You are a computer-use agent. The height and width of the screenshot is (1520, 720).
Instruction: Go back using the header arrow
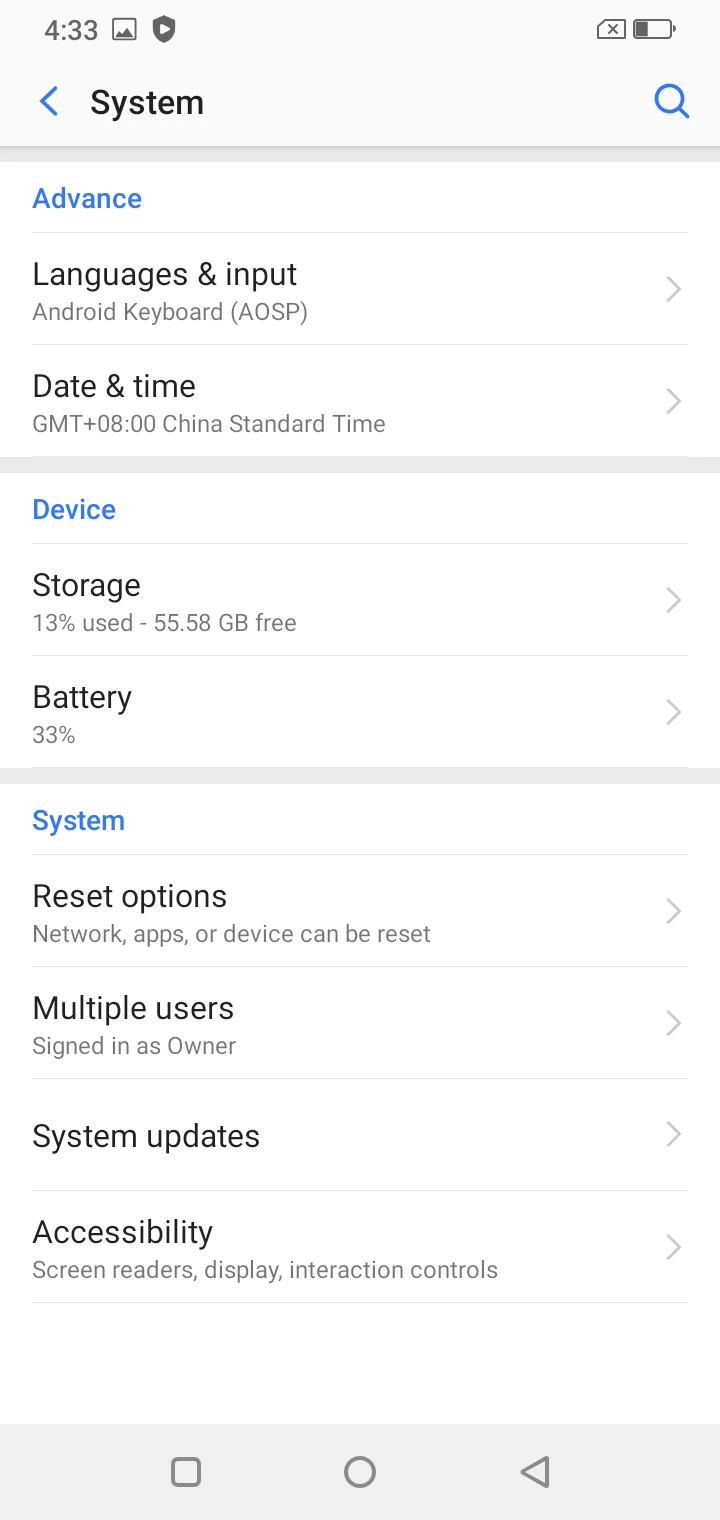point(49,102)
